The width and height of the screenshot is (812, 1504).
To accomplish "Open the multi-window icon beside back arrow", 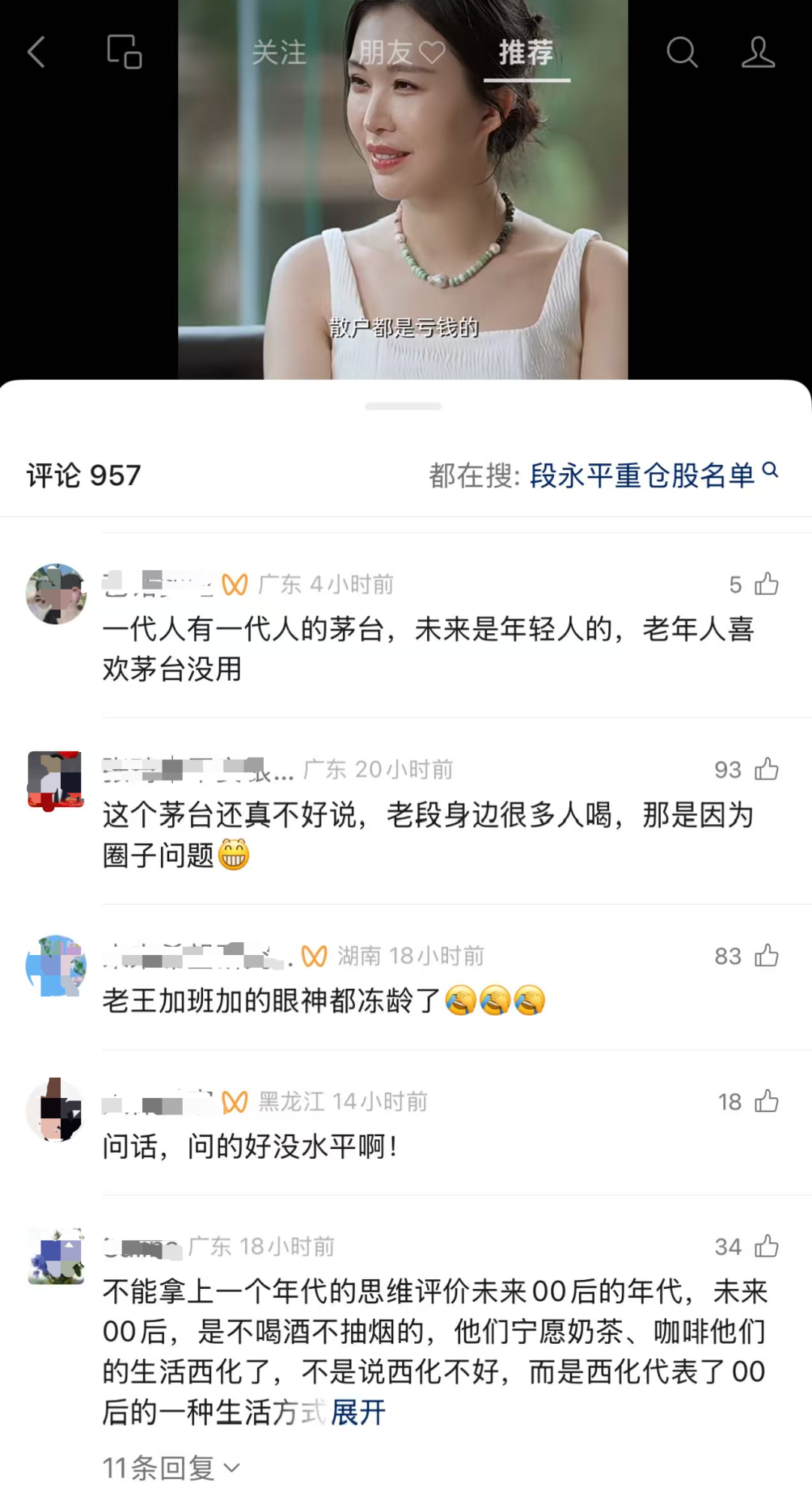I will pyautogui.click(x=124, y=52).
